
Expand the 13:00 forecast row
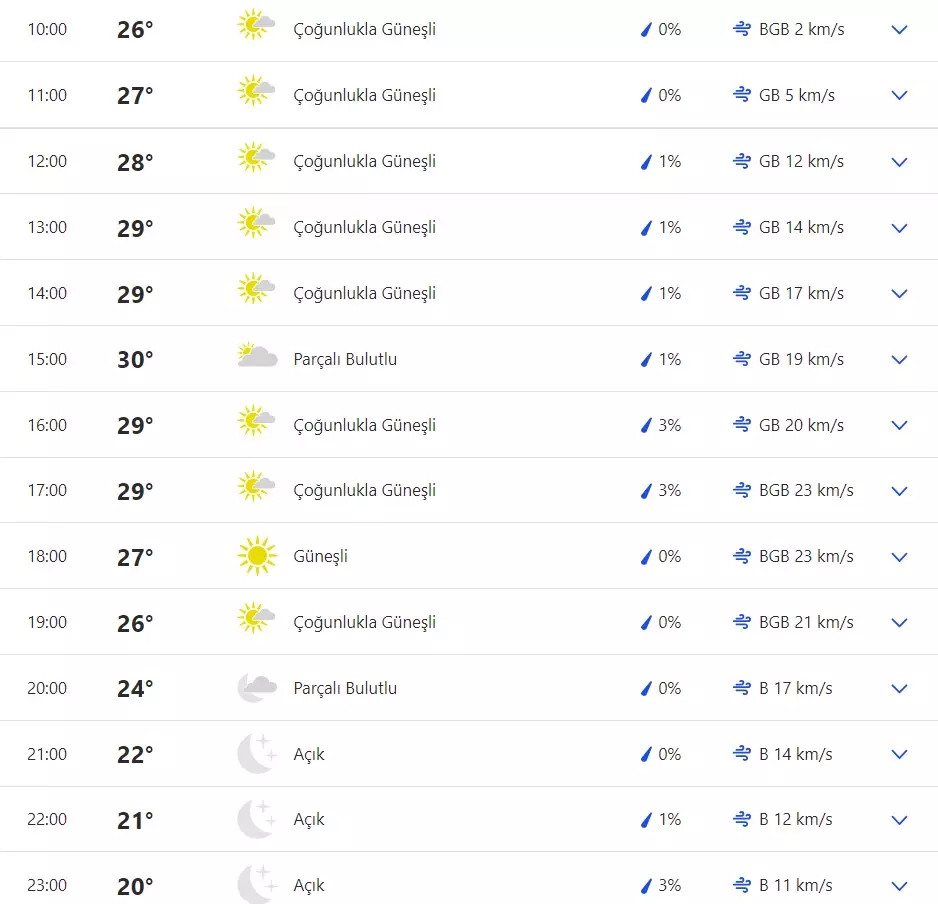(x=899, y=228)
